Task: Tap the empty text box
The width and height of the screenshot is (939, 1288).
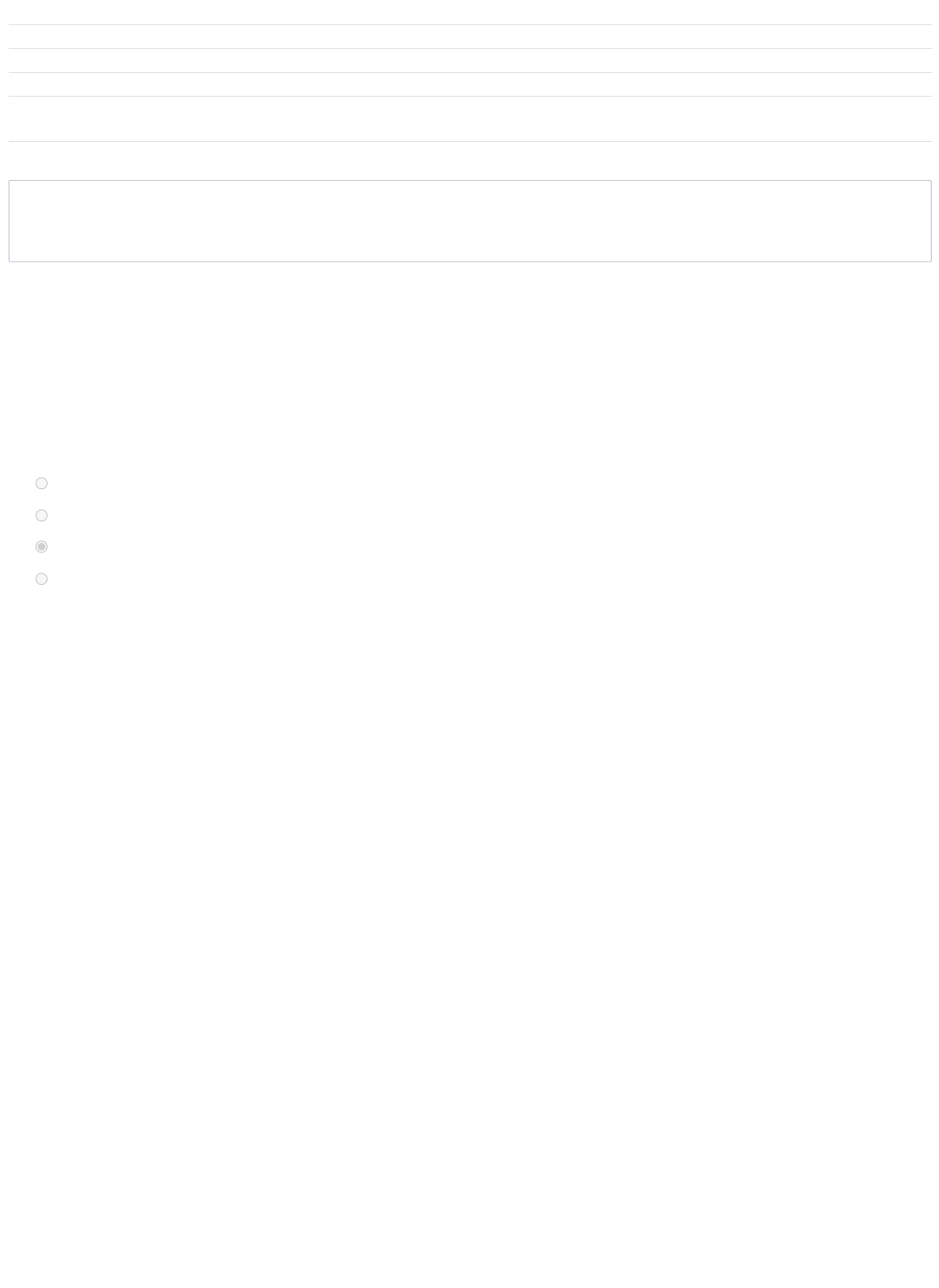Action: (469, 221)
